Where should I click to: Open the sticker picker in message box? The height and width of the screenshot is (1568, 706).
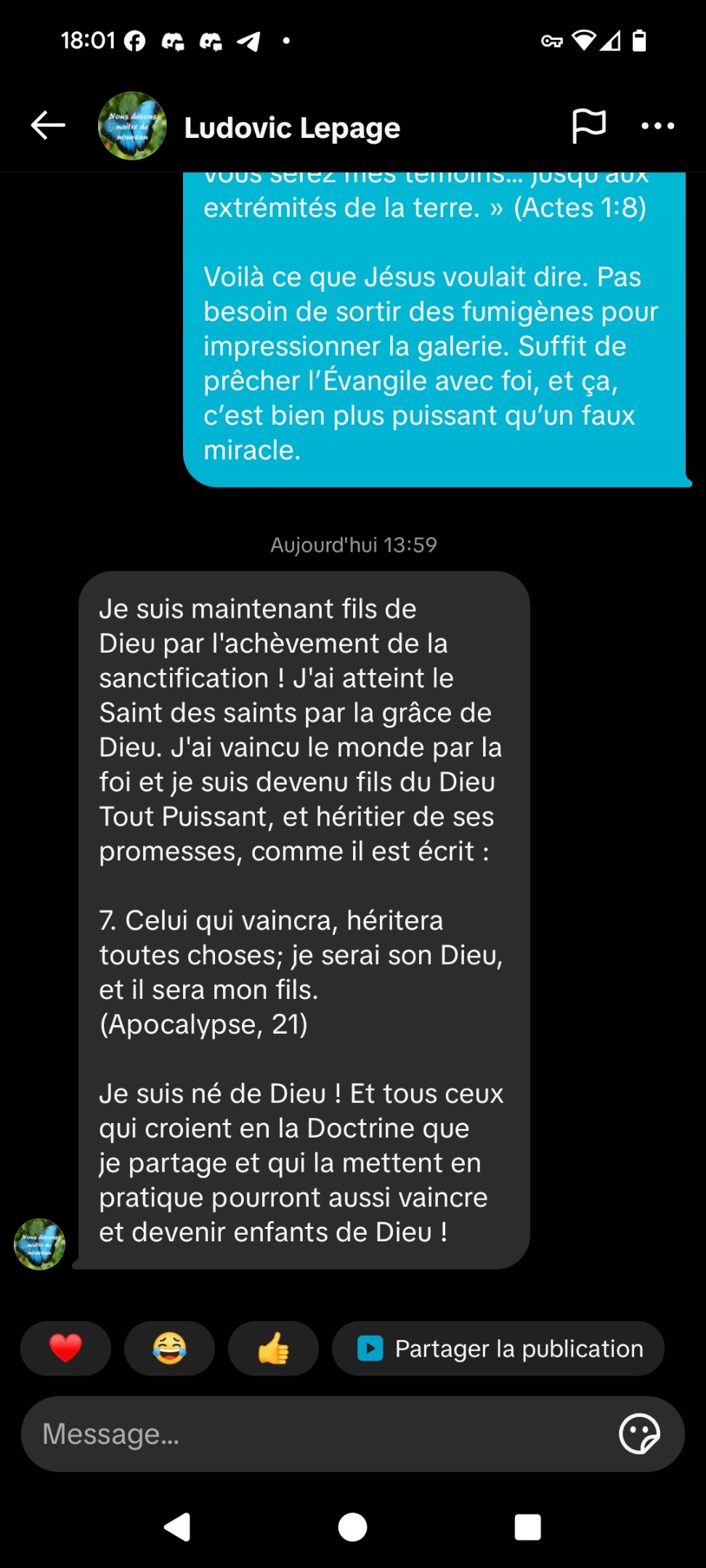pyautogui.click(x=638, y=1434)
